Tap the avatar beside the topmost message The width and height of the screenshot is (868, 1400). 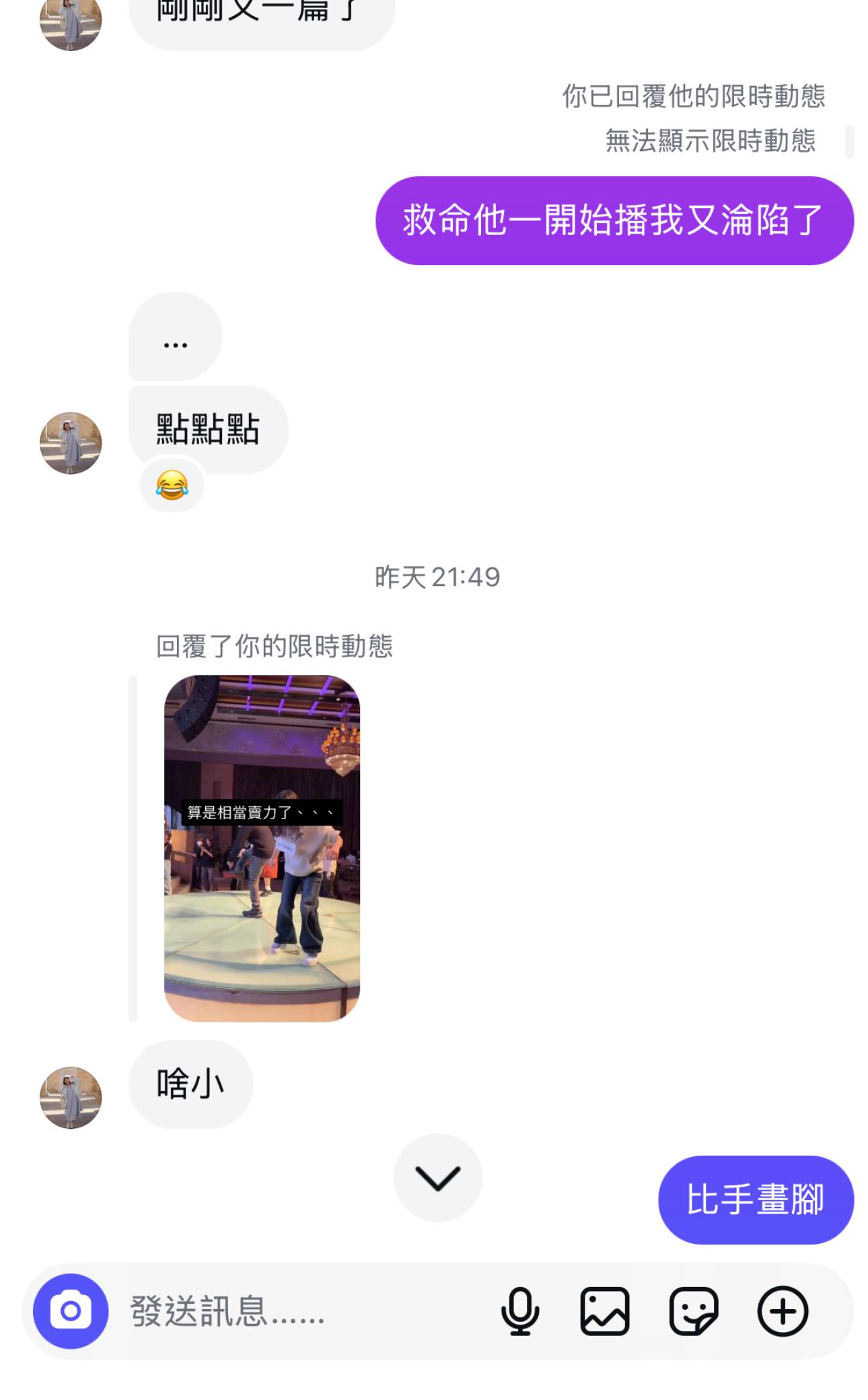click(70, 26)
